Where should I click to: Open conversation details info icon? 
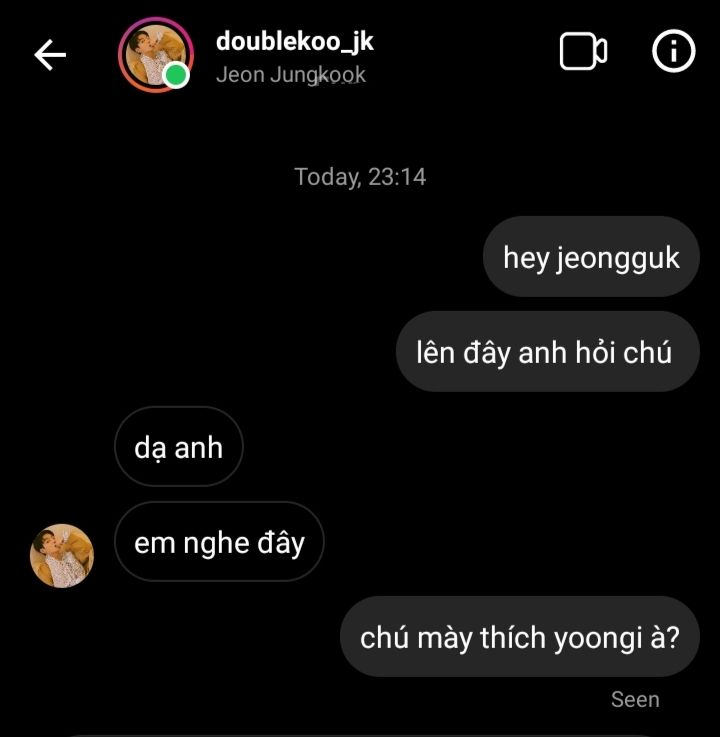[673, 52]
